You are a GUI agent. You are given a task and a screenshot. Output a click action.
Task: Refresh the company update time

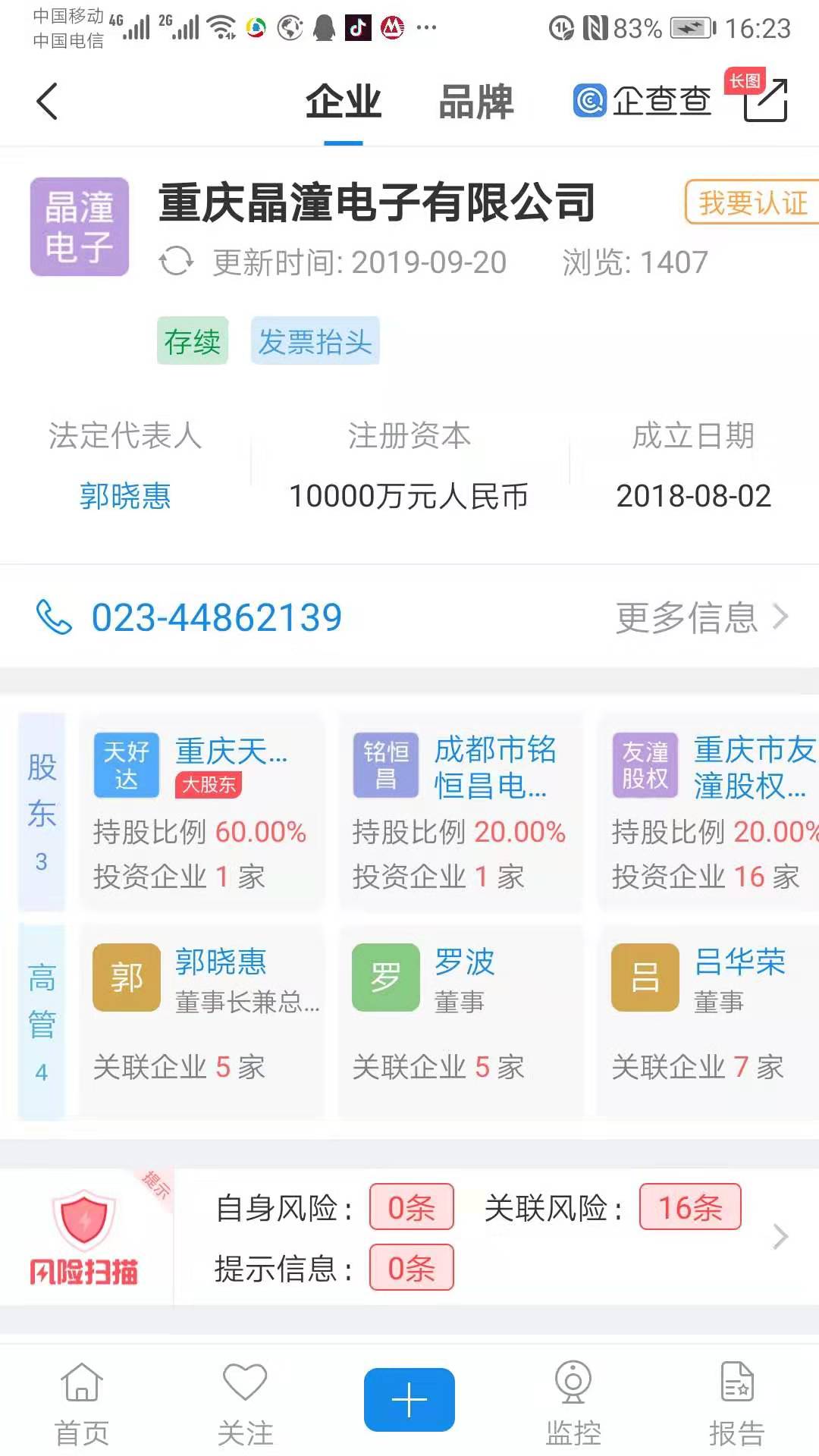176,262
